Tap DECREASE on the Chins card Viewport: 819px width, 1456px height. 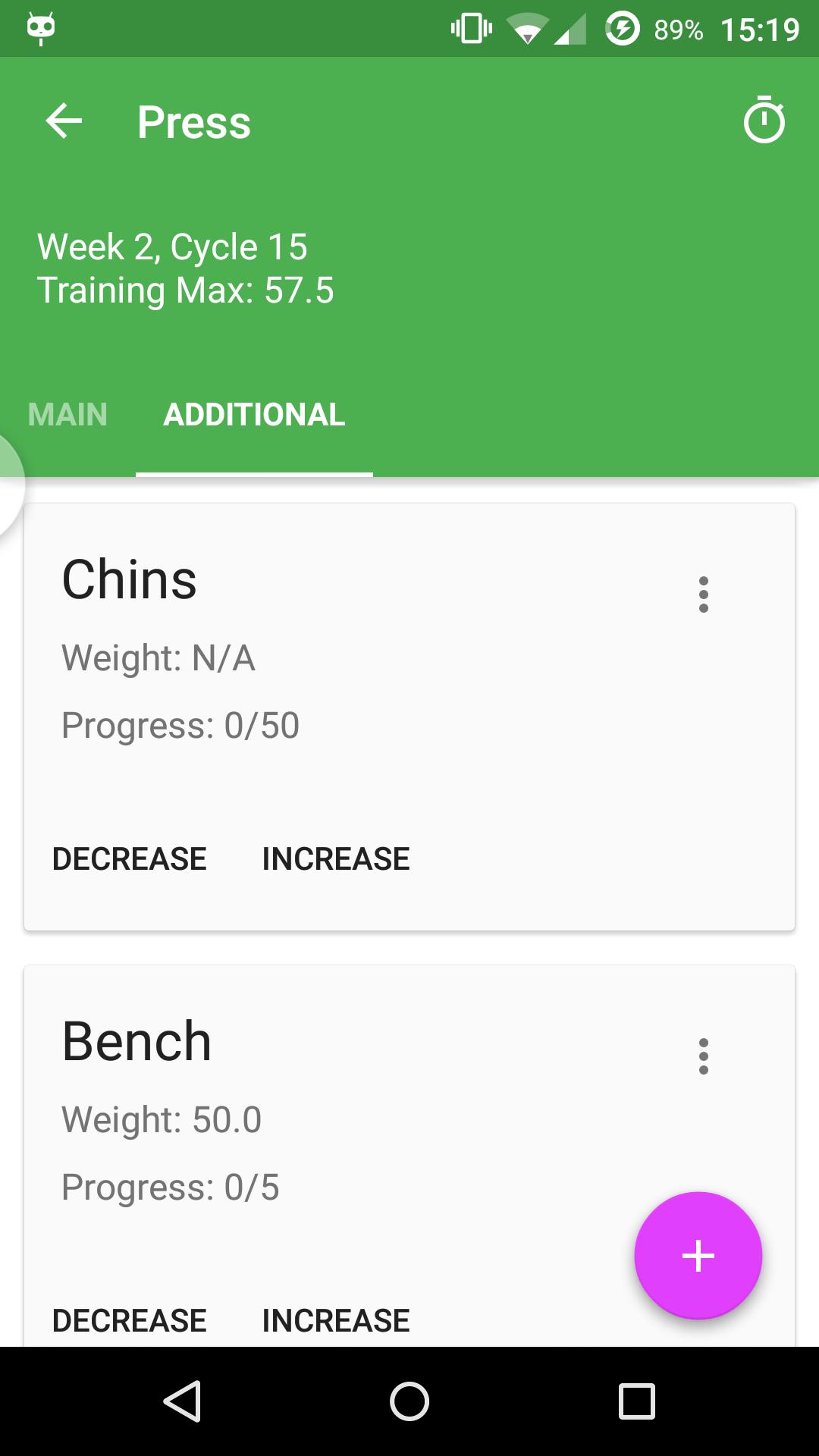(x=130, y=859)
